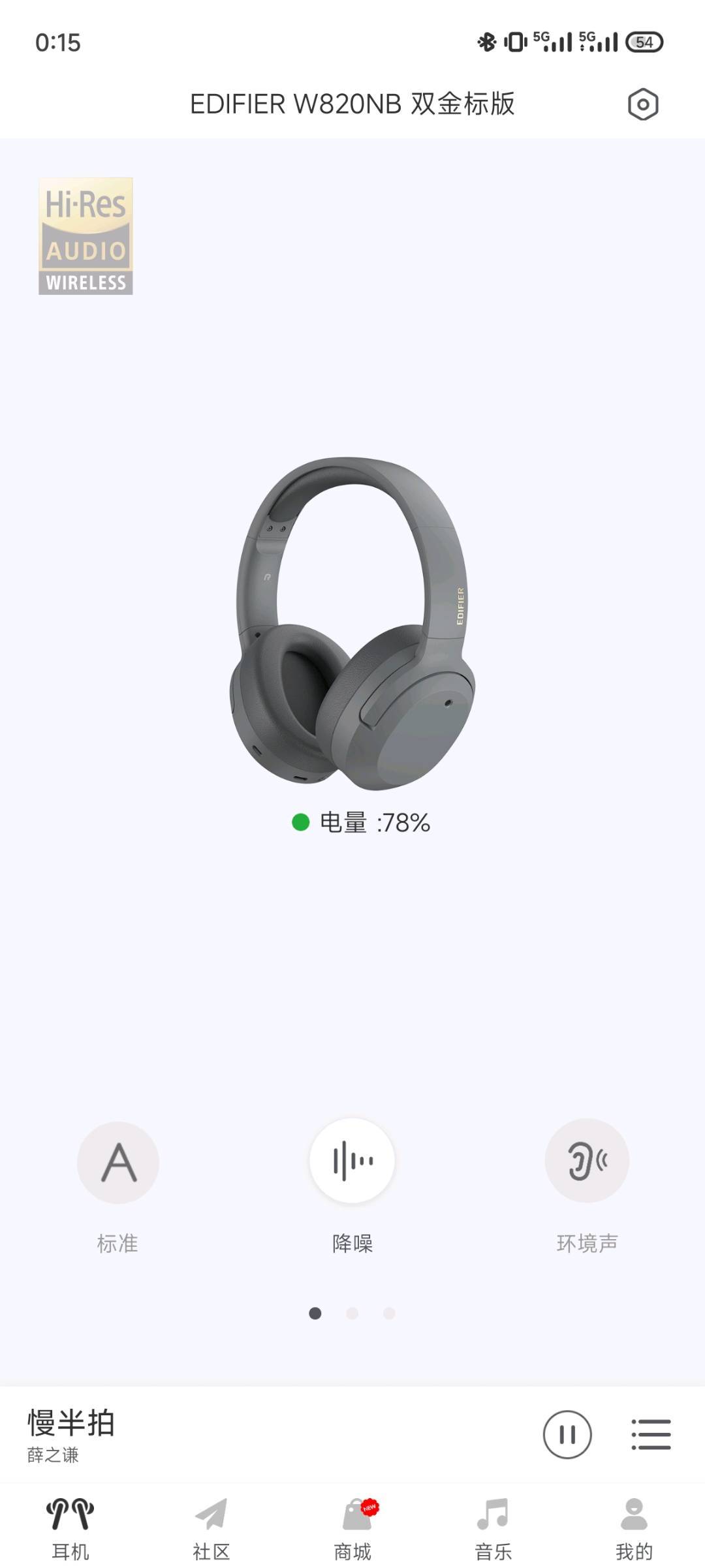705x1568 pixels.
Task: Open the device settings hexagon icon
Action: coord(643,104)
